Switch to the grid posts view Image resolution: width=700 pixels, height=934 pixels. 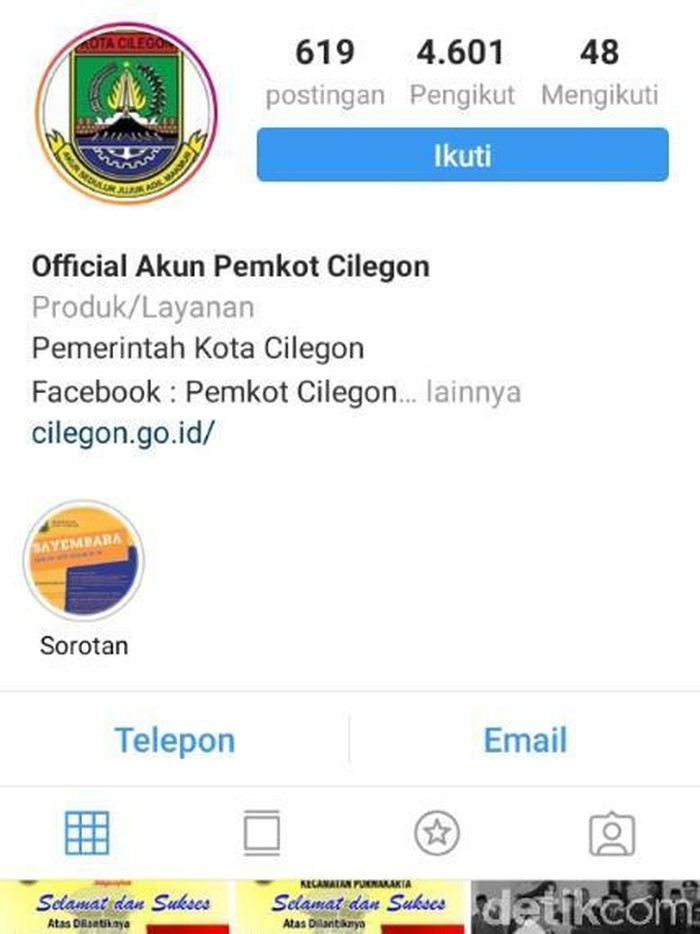pyautogui.click(x=87, y=833)
